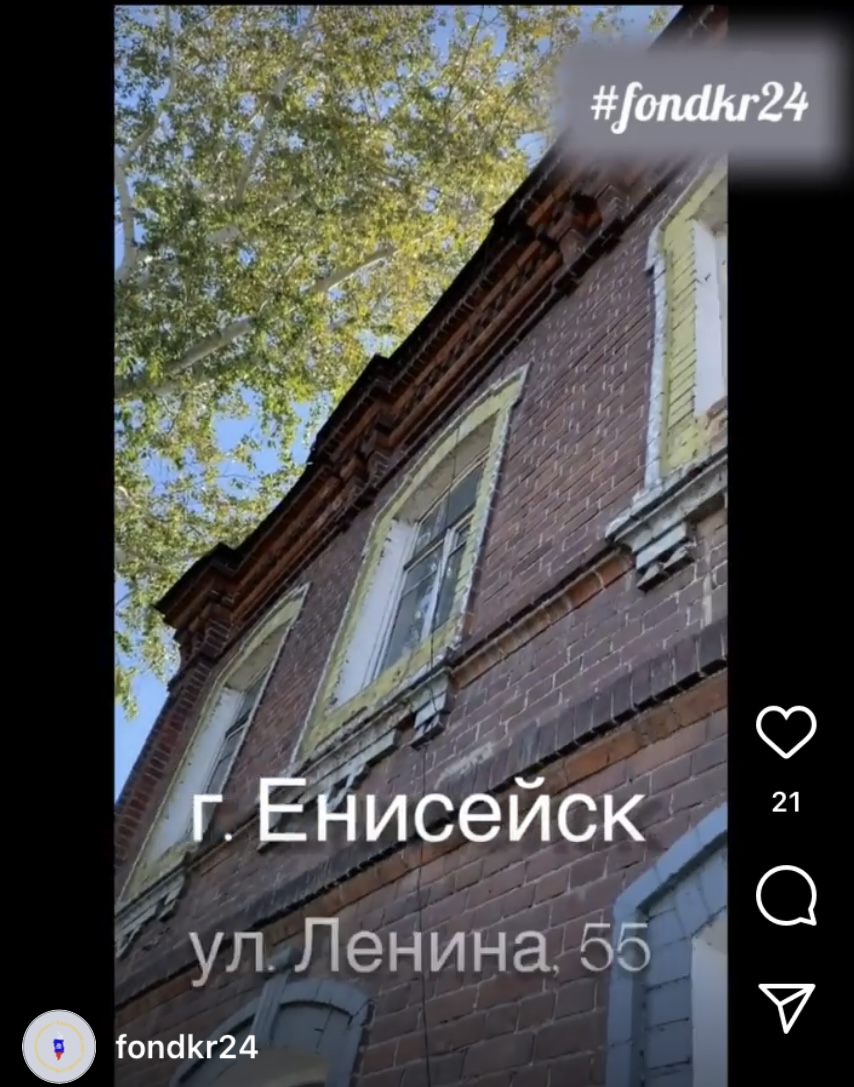Visit the fondkr24 username profile

[187, 1047]
